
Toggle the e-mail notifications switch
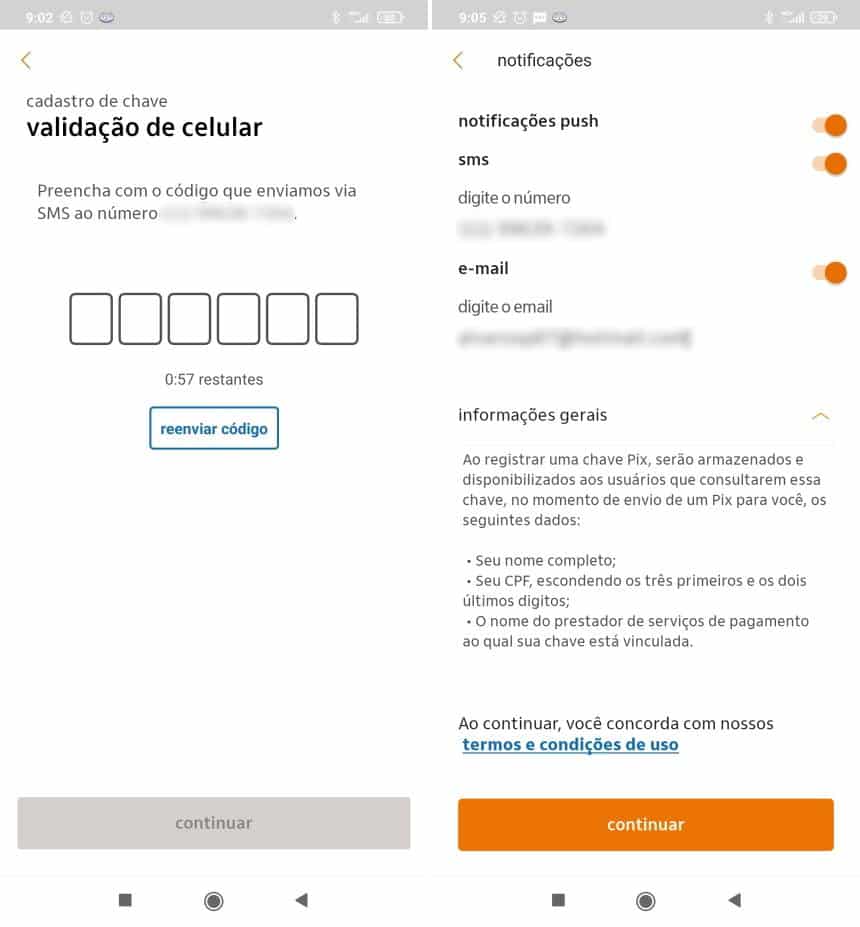pos(829,272)
